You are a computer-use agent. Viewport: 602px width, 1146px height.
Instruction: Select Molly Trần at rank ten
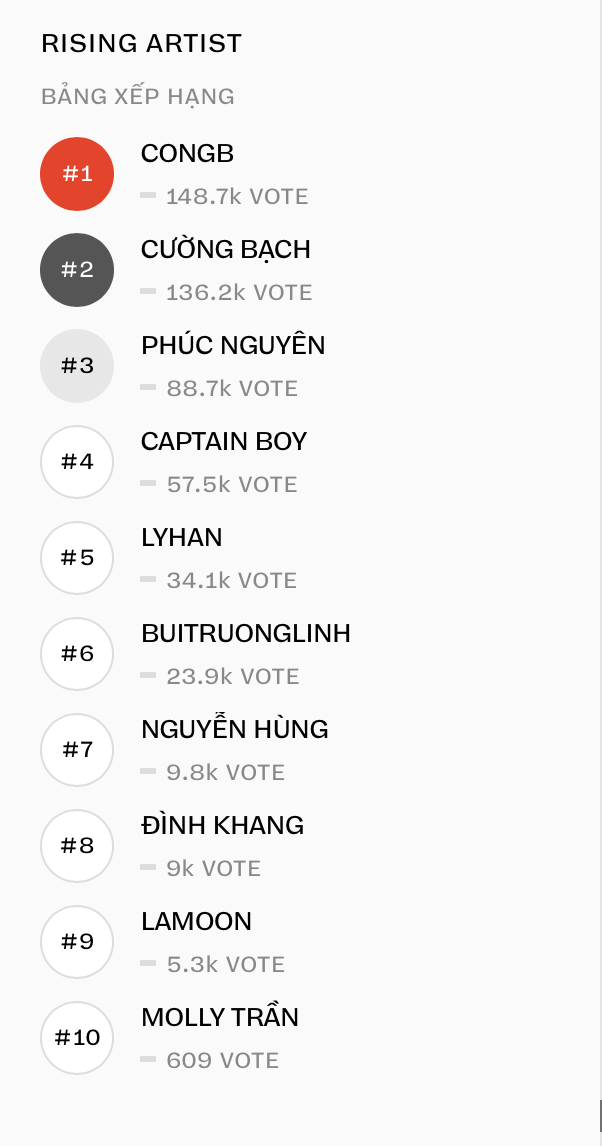(x=219, y=1018)
